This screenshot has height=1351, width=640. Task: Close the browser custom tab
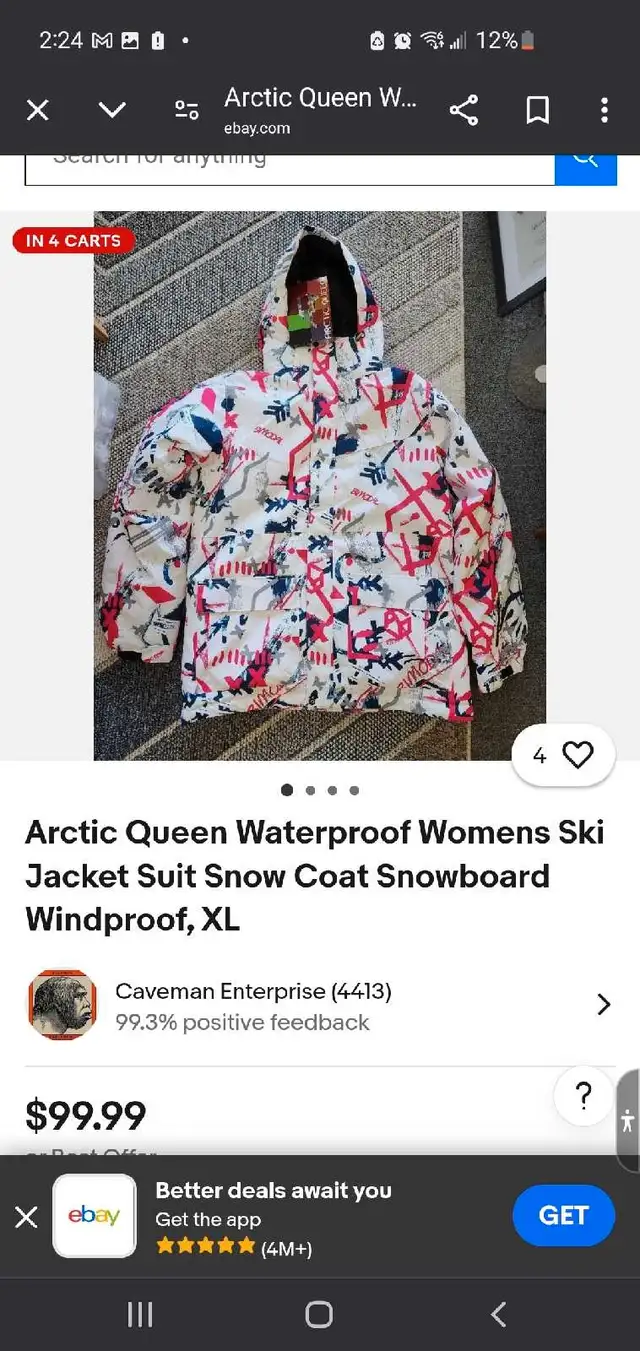[37, 110]
